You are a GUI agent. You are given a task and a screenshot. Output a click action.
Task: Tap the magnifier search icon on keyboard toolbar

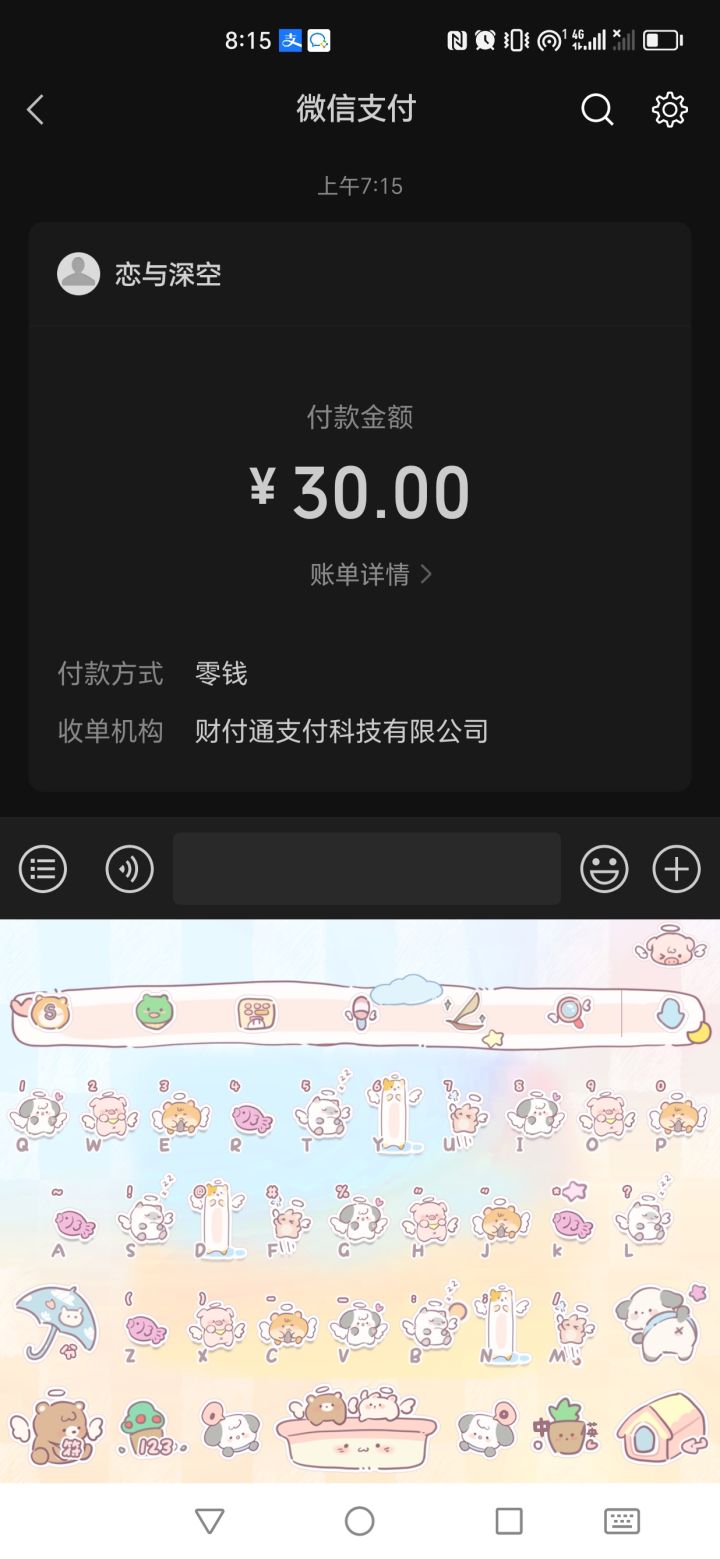(568, 1013)
